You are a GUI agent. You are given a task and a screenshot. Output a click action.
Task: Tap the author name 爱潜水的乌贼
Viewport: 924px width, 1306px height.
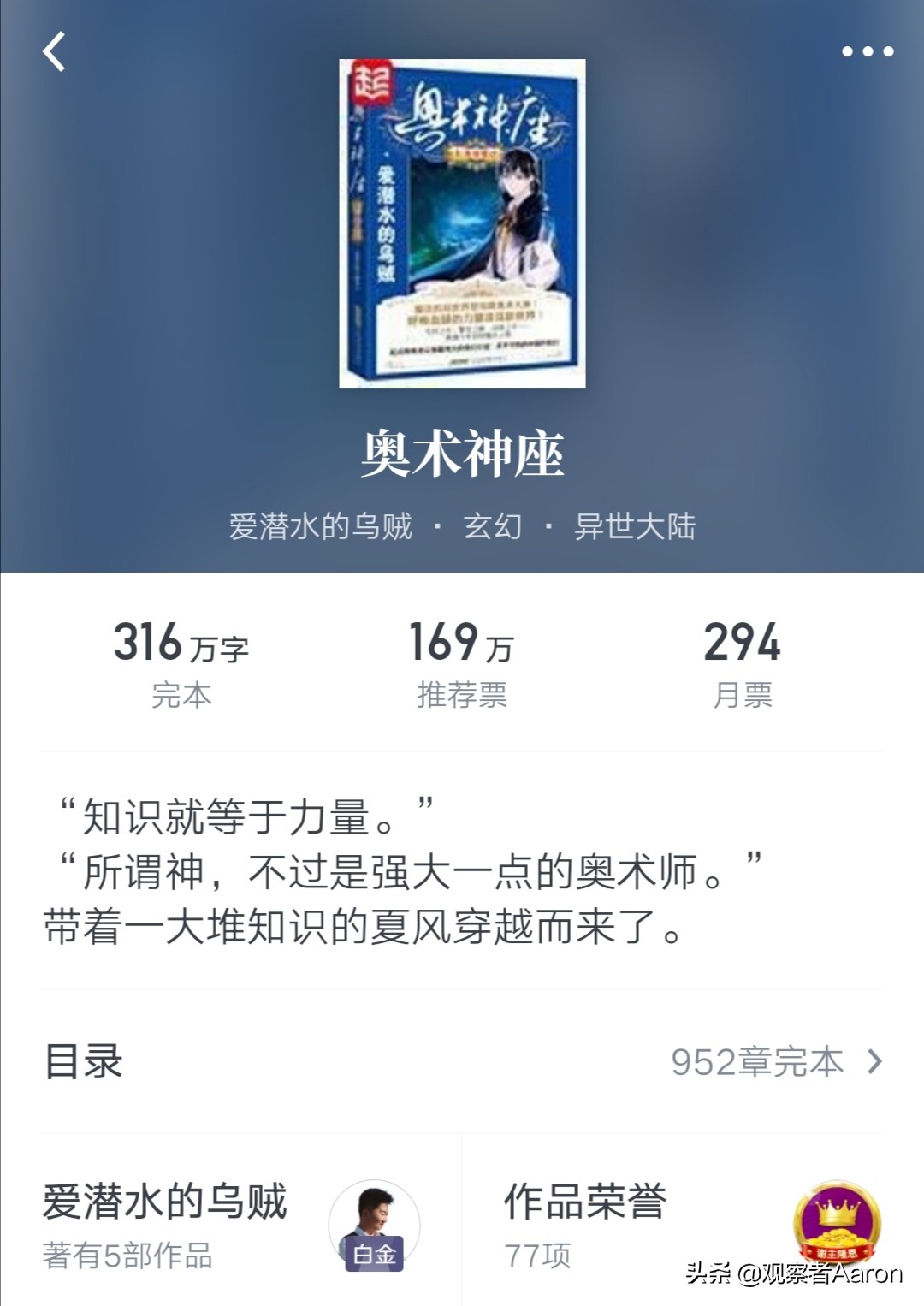pos(166,1202)
